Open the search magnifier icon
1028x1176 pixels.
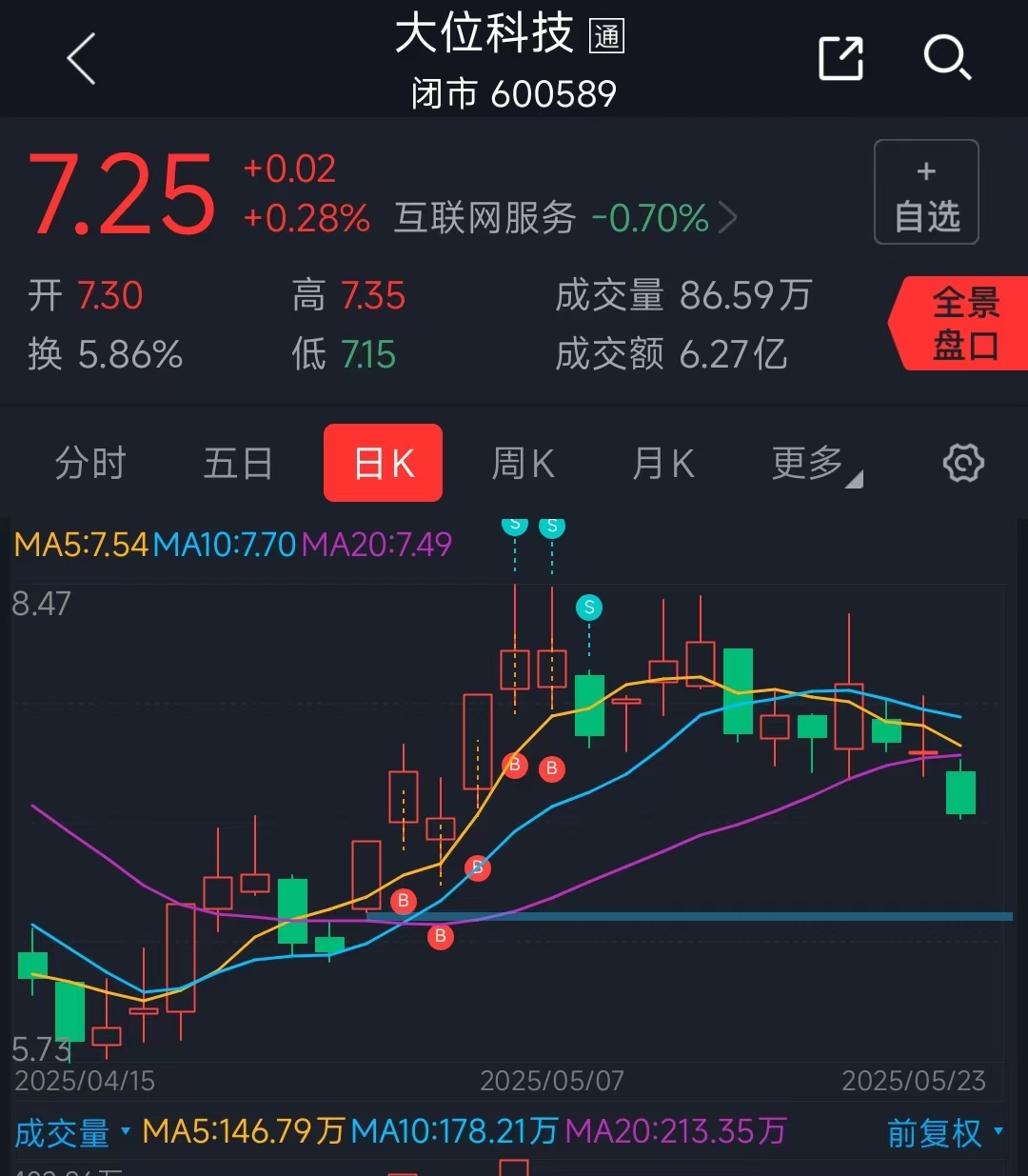pyautogui.click(x=948, y=59)
